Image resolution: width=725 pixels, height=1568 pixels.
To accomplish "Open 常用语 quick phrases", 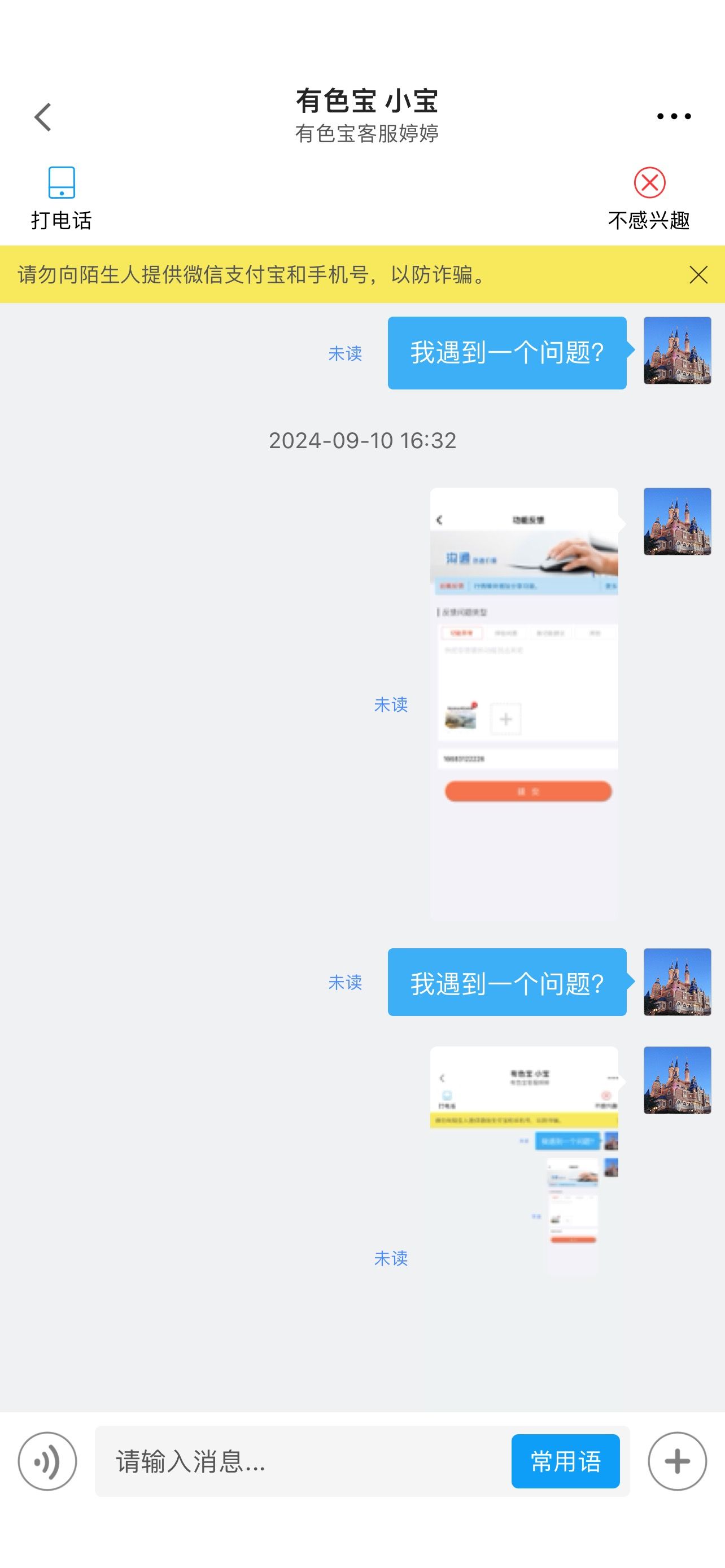I will (x=566, y=1461).
